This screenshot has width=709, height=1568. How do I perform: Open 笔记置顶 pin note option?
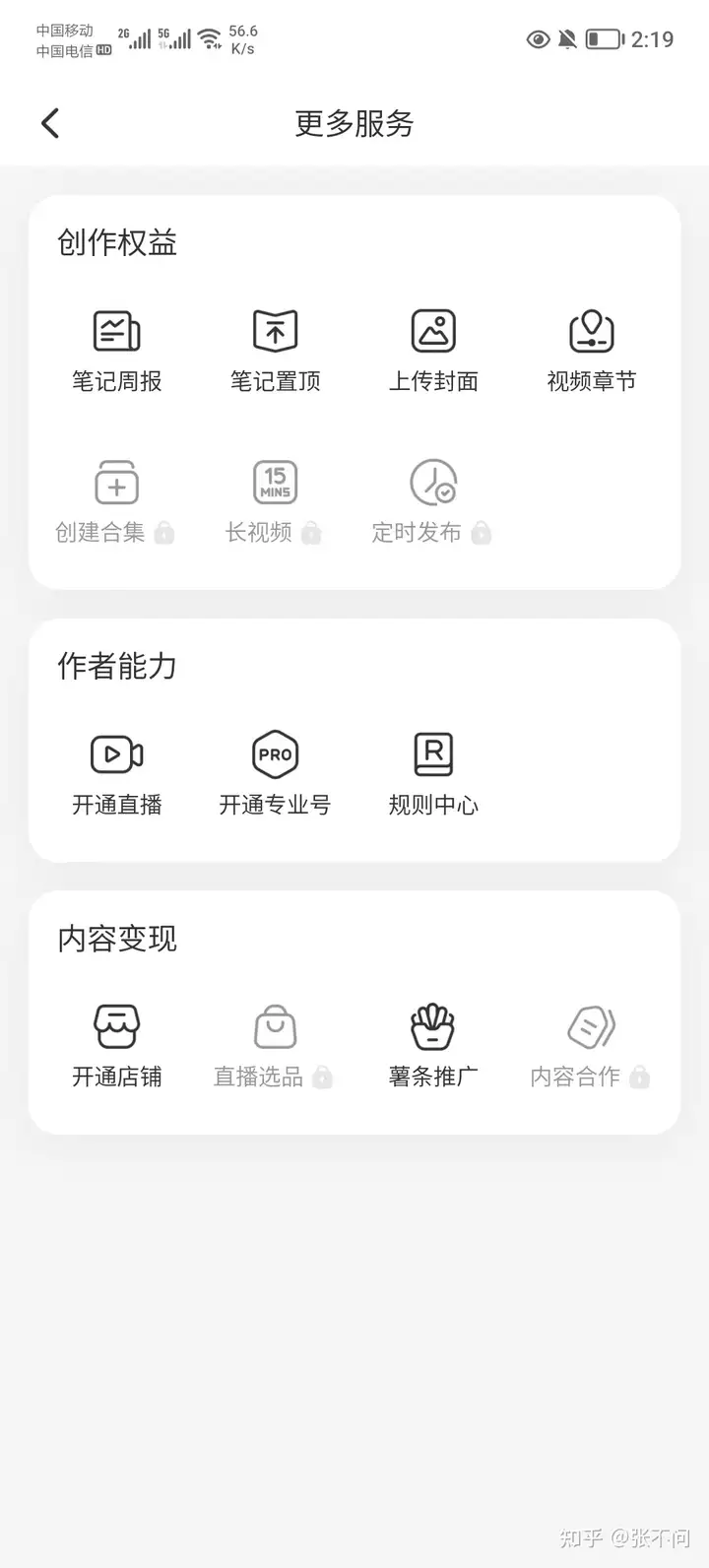[275, 352]
